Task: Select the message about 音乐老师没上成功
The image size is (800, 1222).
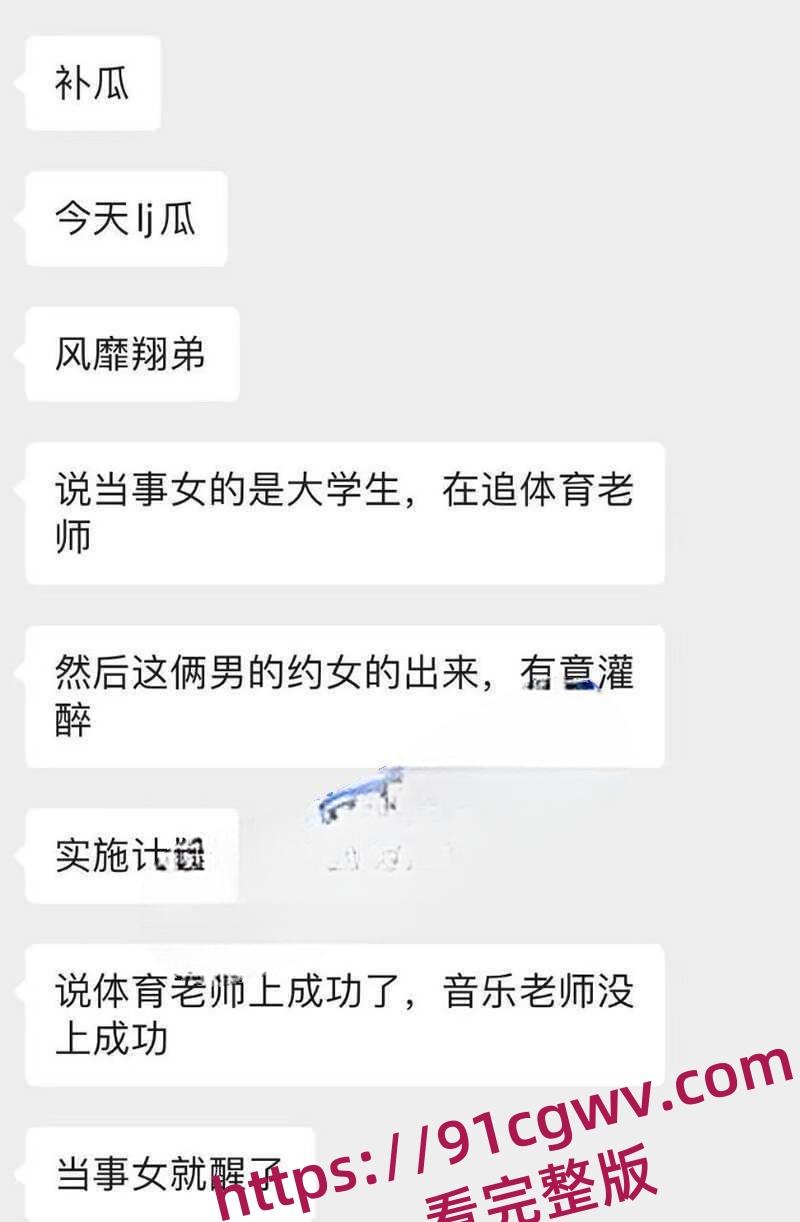Action: click(350, 1010)
